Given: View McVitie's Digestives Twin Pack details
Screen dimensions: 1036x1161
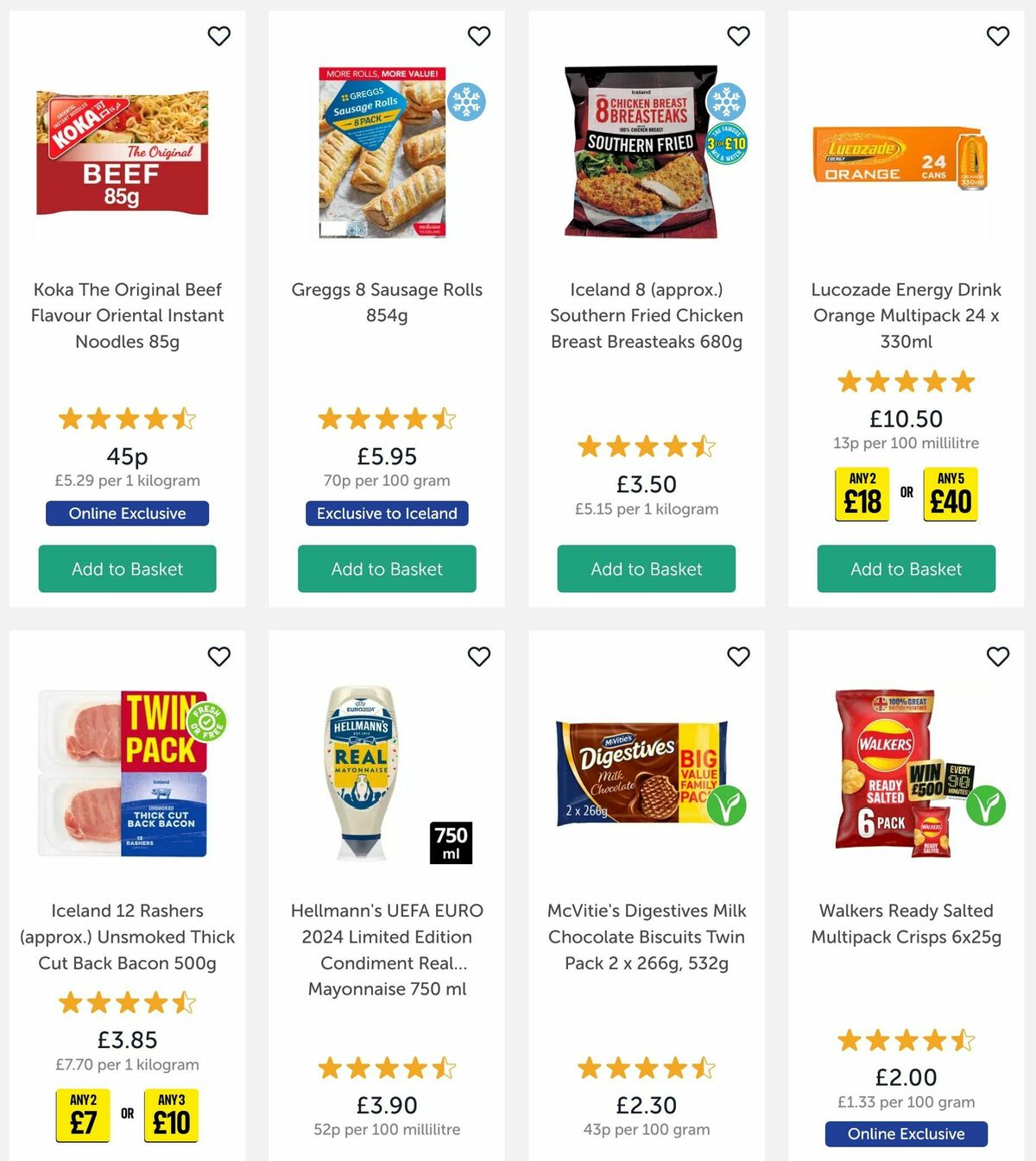Looking at the screenshot, I should (646, 937).
